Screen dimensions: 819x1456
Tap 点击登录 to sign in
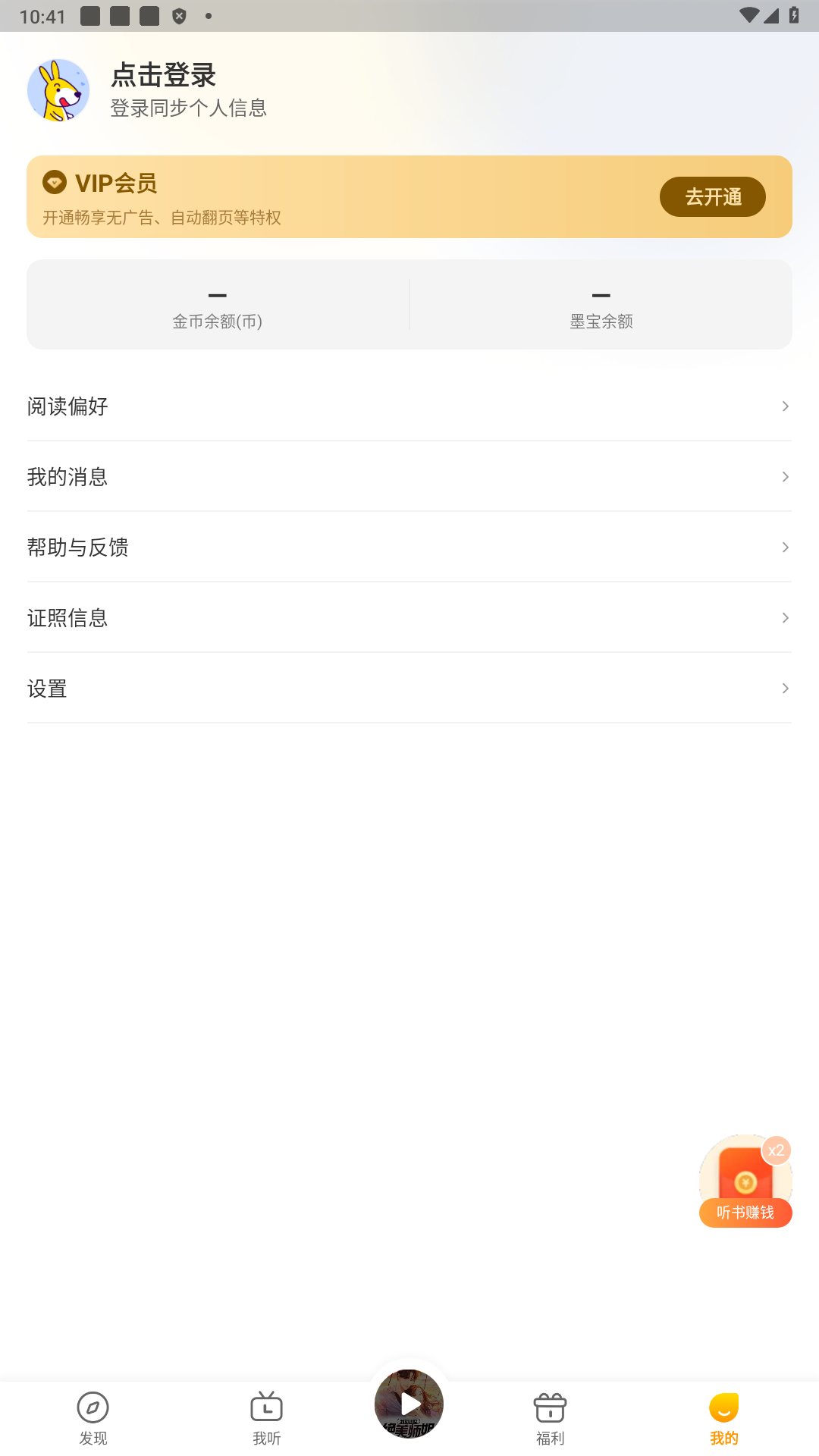(x=164, y=75)
